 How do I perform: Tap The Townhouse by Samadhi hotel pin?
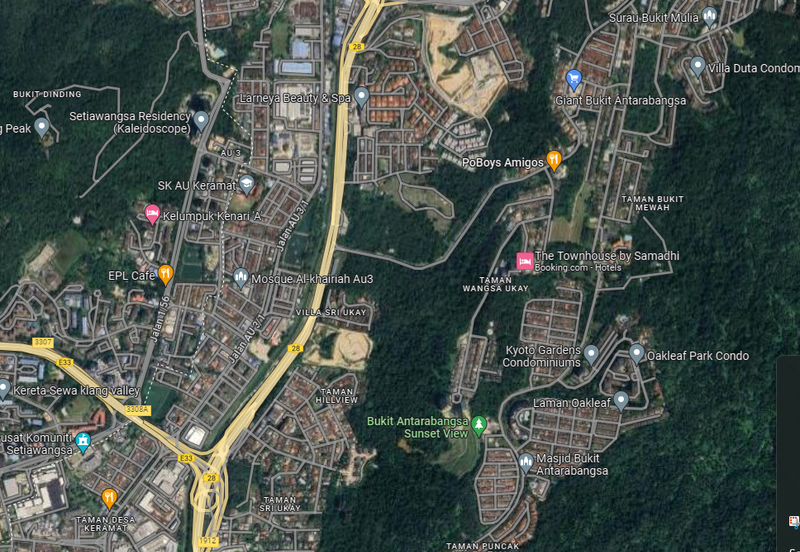[524, 260]
